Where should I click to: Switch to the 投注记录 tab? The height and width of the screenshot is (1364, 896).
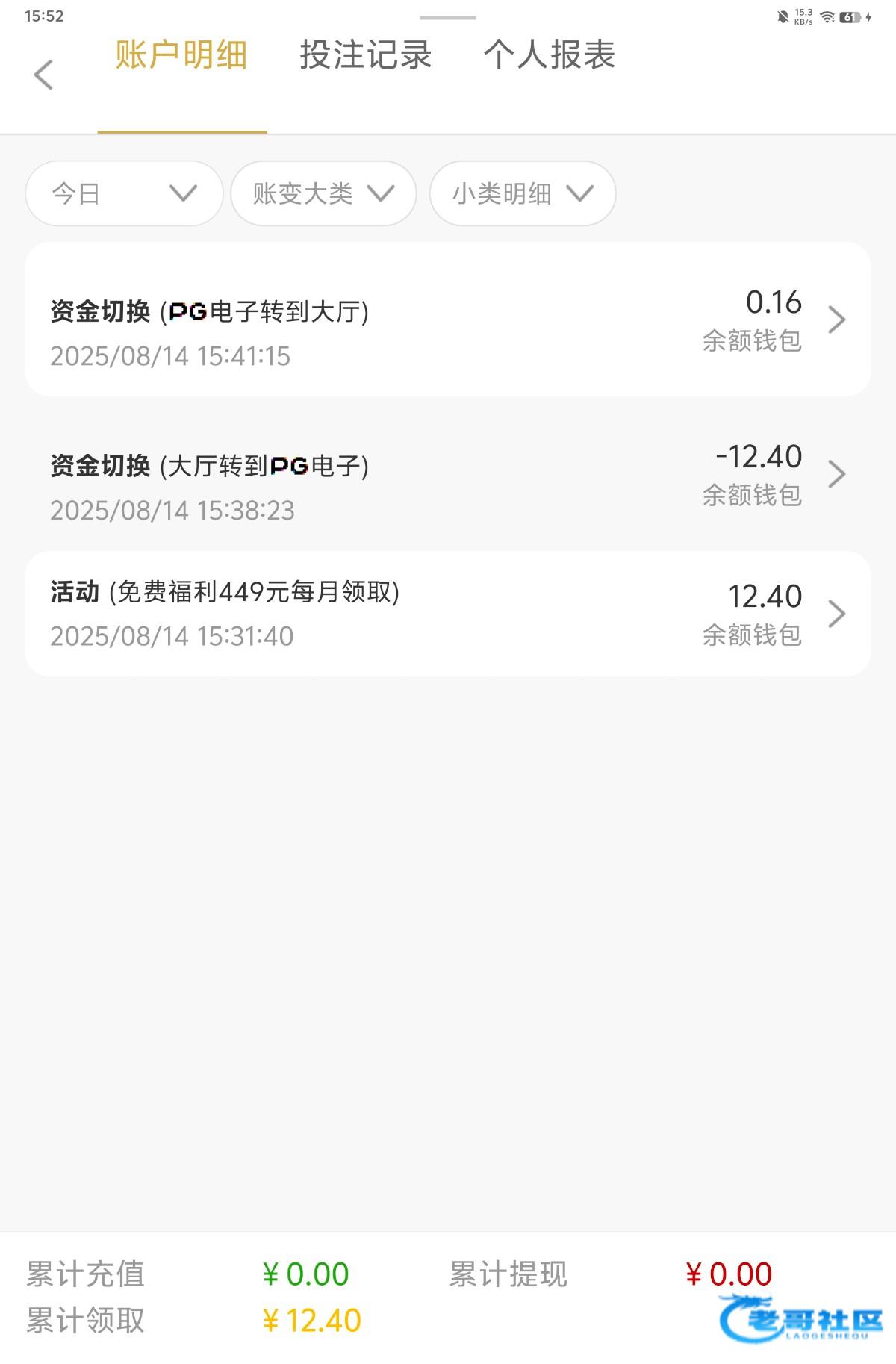[365, 55]
